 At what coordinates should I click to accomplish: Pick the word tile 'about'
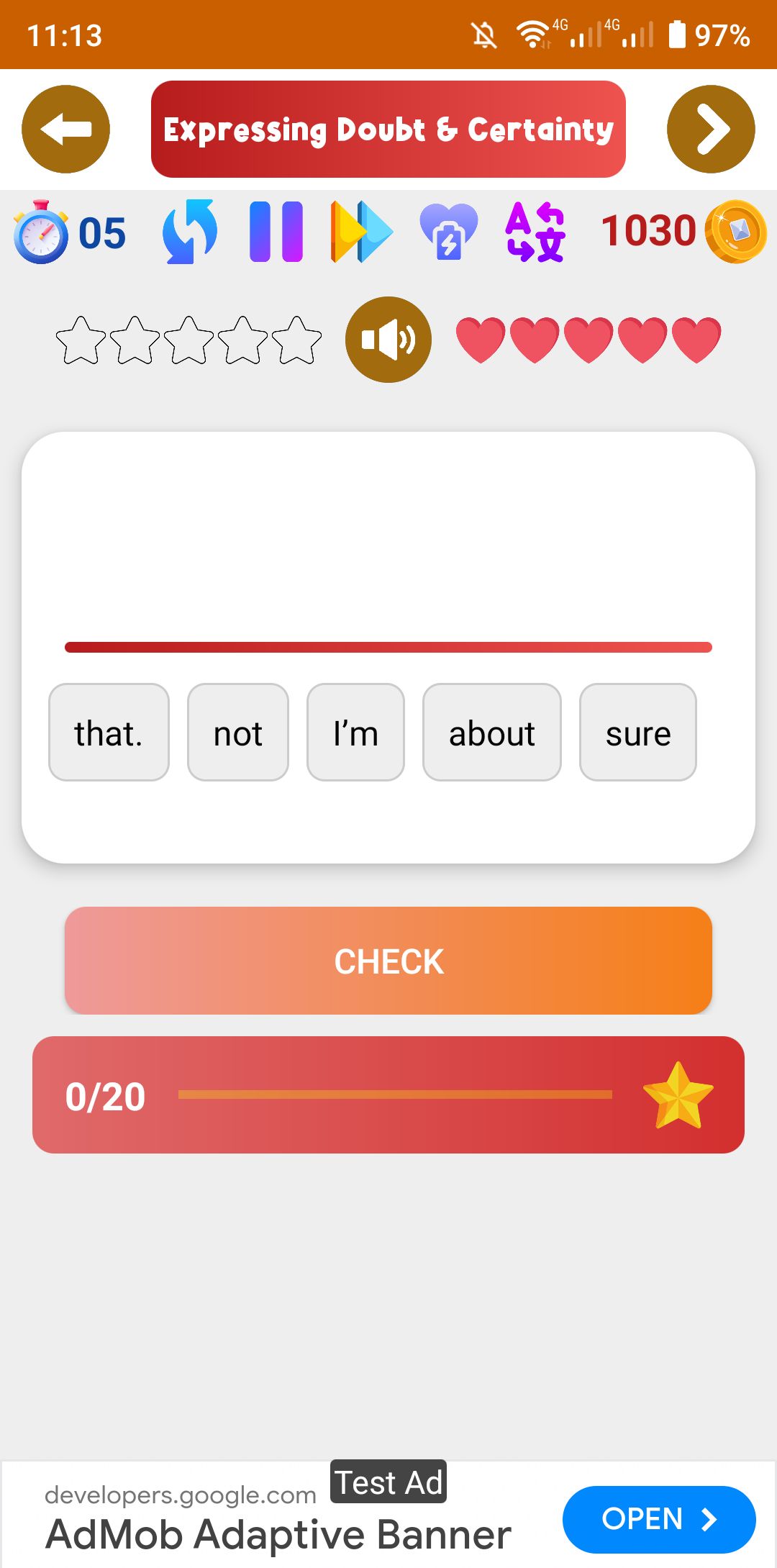[x=492, y=733]
